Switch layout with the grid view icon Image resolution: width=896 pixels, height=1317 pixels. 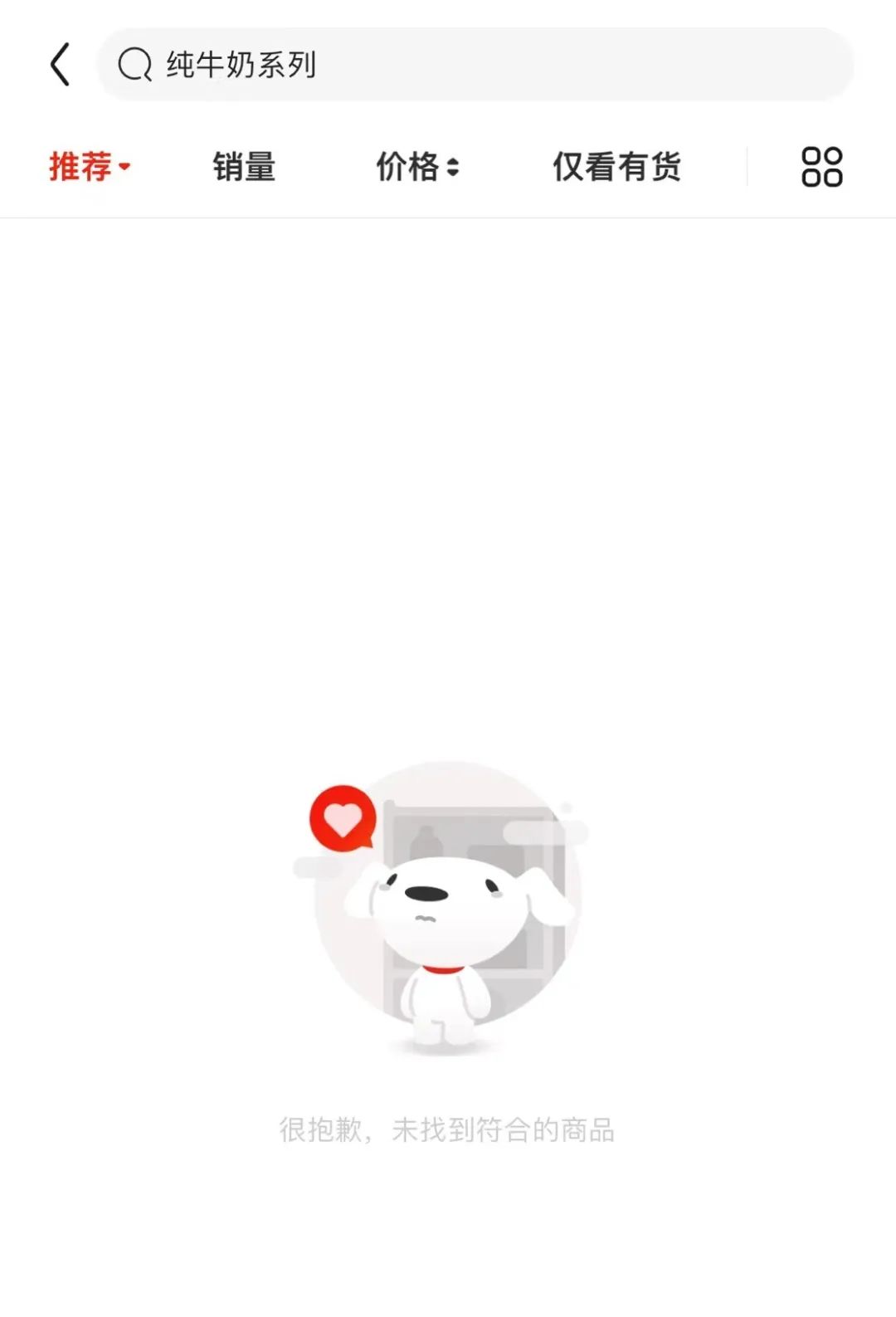pos(821,167)
